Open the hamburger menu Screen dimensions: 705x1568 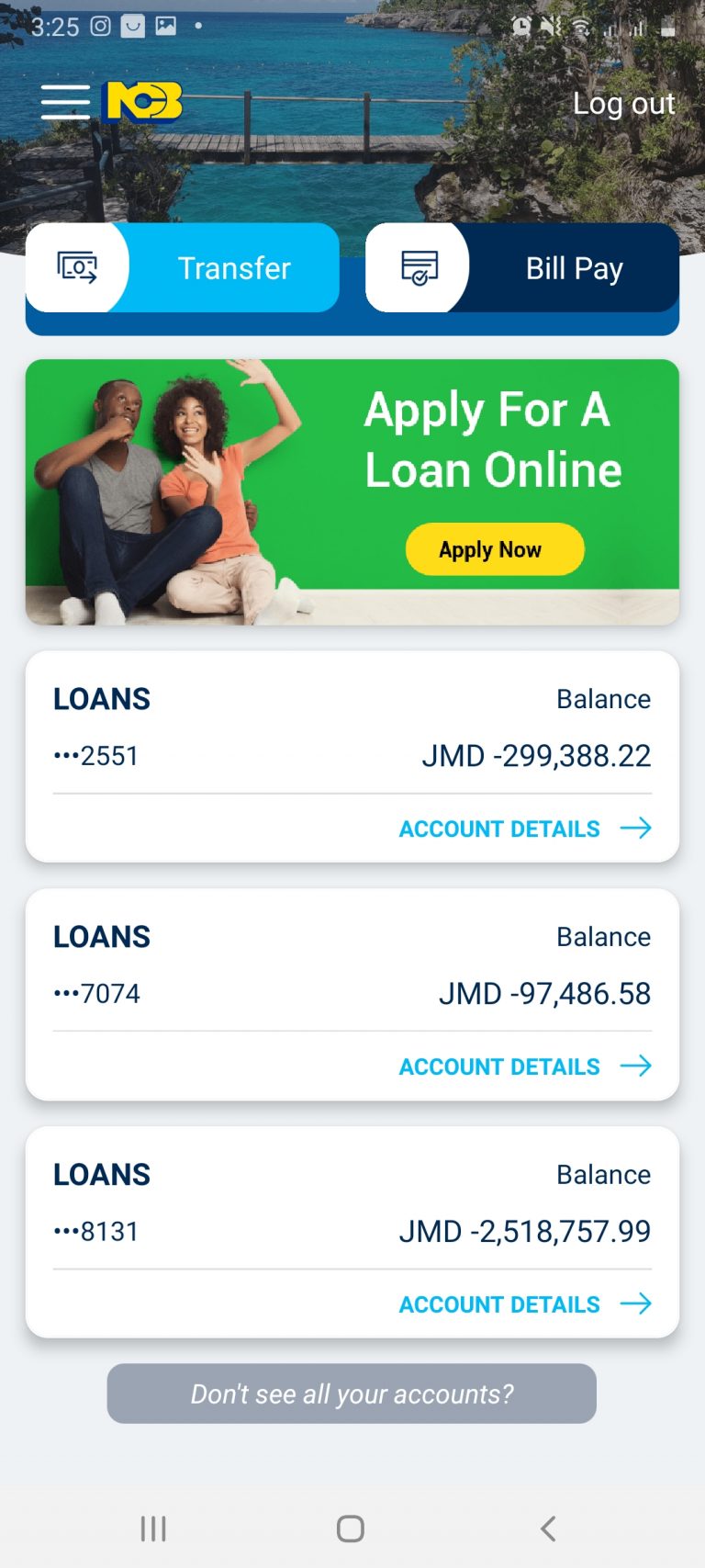point(65,102)
